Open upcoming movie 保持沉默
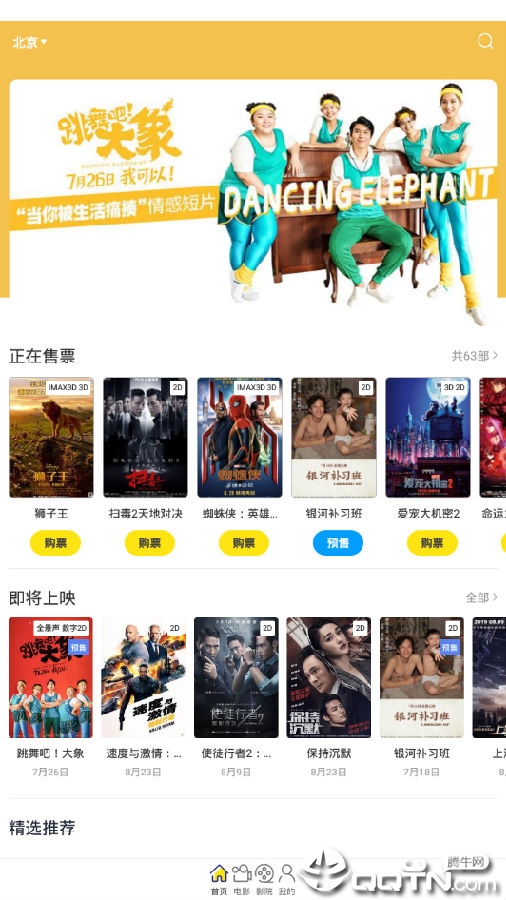 329,677
